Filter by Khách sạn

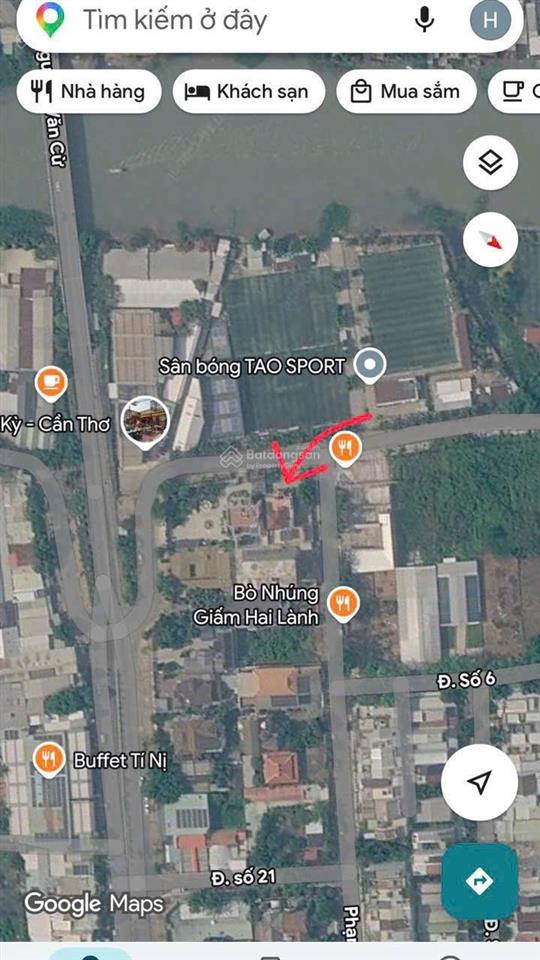(x=249, y=92)
